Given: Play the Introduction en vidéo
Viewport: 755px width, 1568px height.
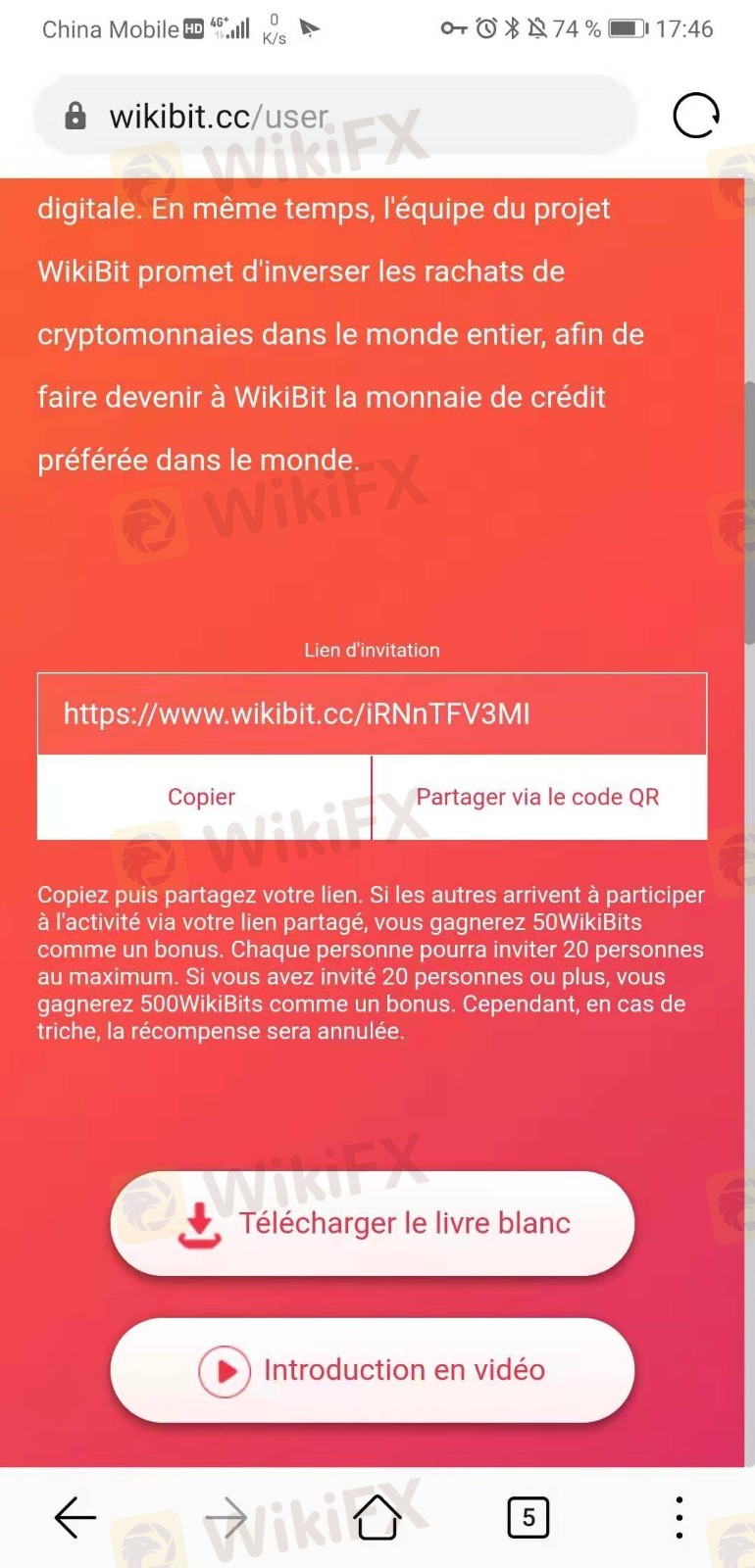Looking at the screenshot, I should pos(373,1370).
